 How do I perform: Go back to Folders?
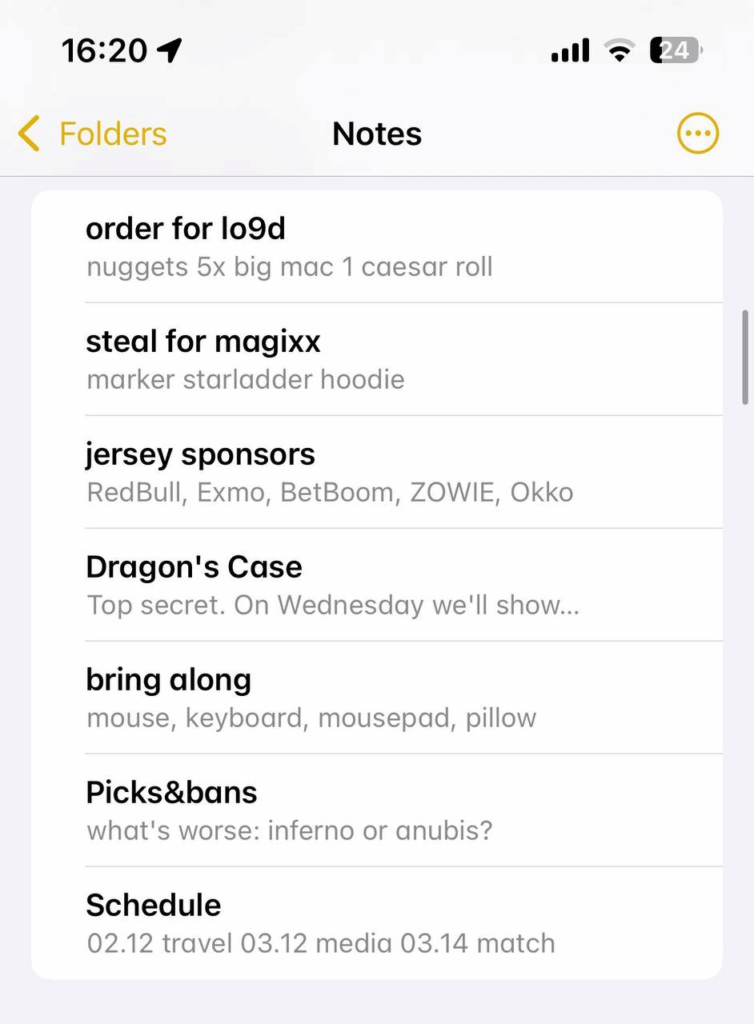[x=93, y=134]
